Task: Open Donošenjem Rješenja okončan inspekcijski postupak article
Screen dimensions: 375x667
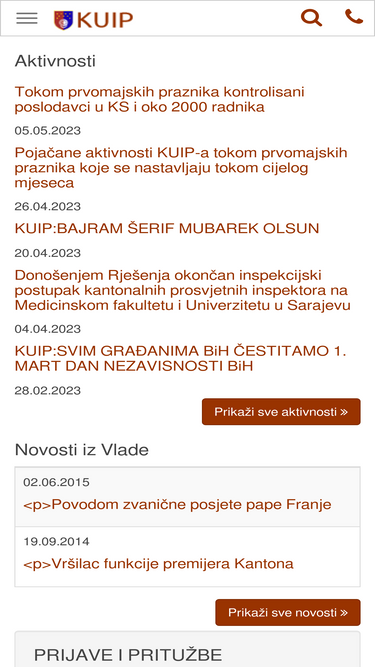Action: tap(183, 291)
